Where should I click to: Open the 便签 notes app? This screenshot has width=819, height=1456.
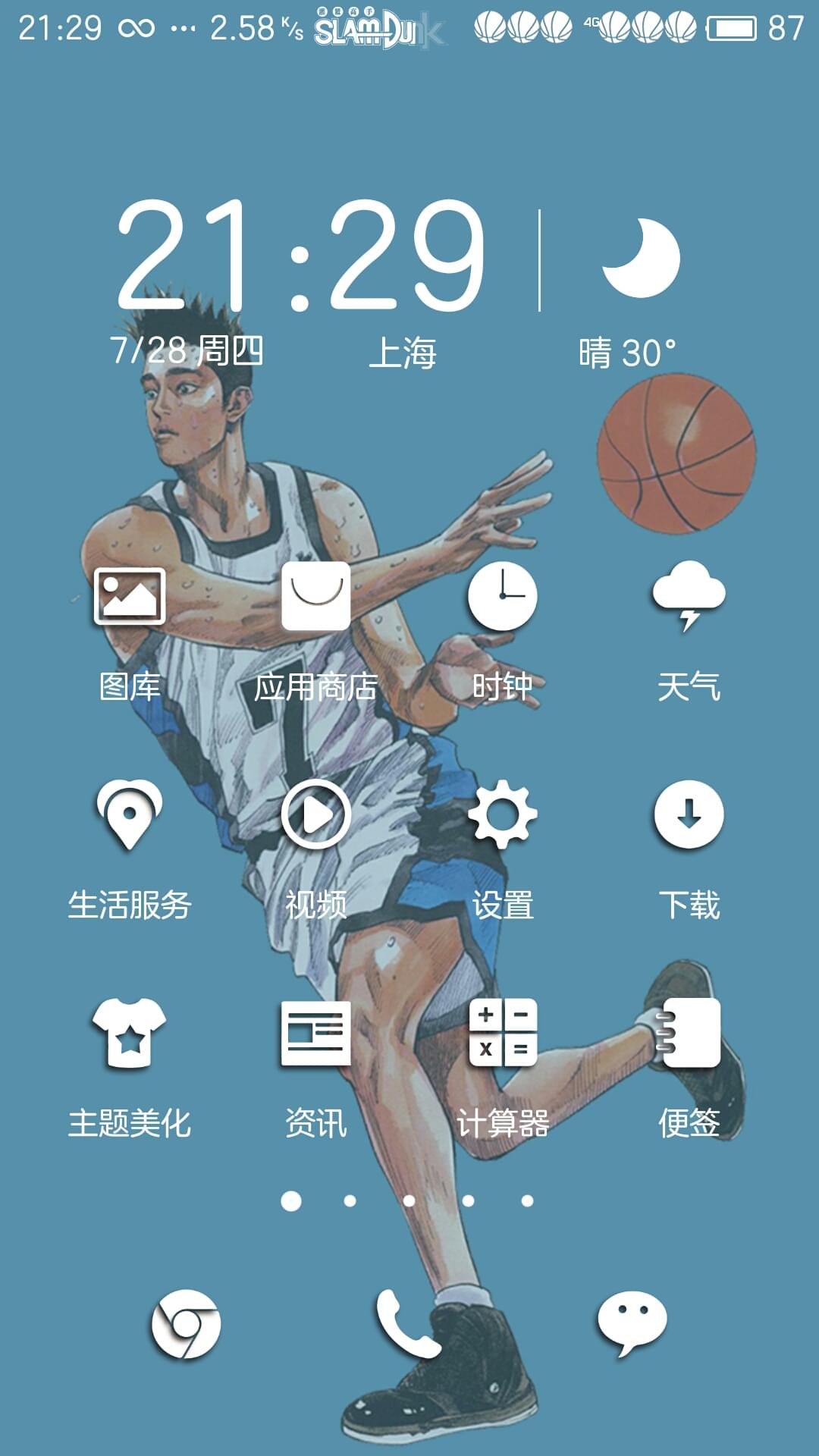(689, 1034)
